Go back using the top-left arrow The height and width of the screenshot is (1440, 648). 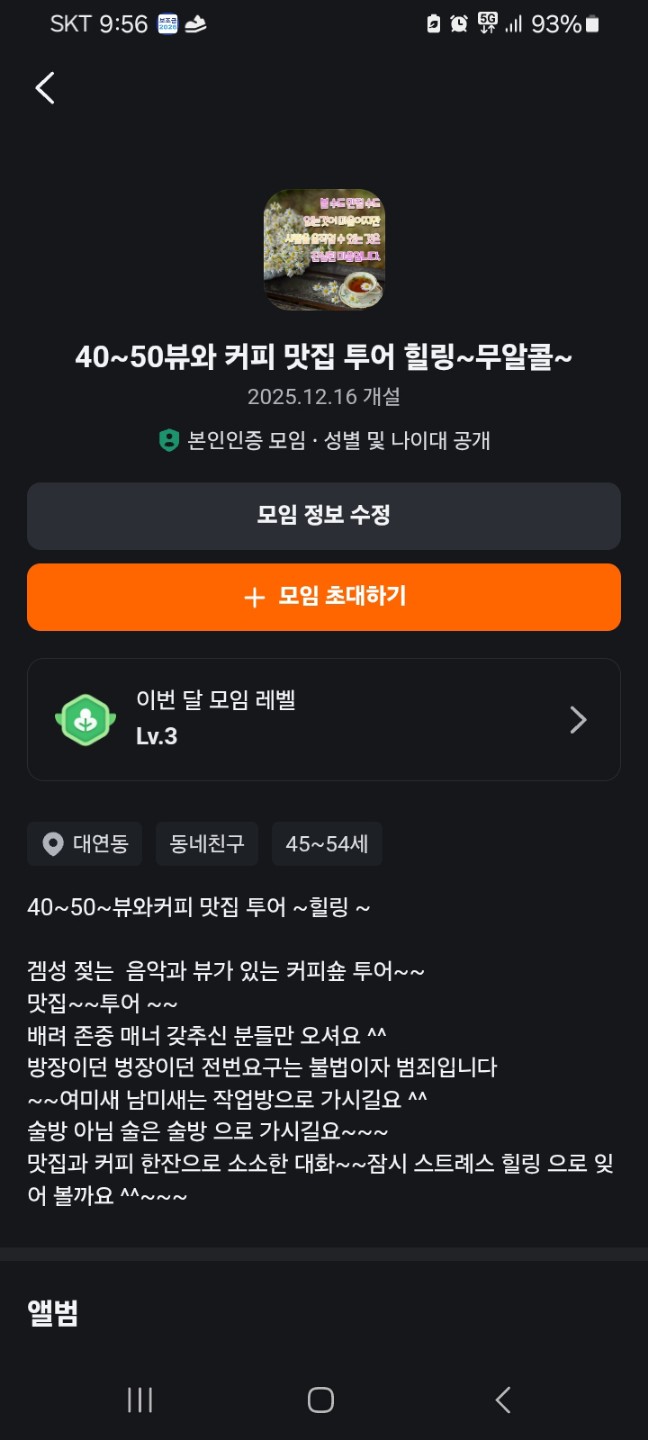[45, 88]
